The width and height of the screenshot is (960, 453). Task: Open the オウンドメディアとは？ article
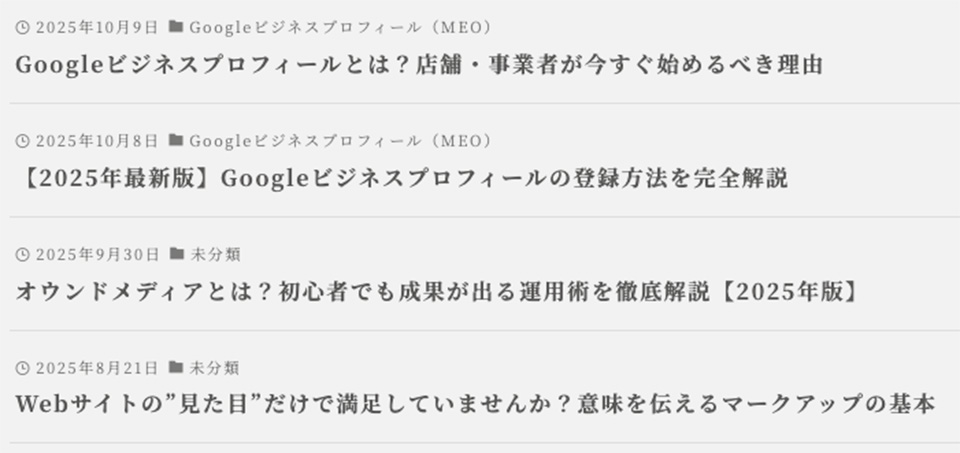(437, 292)
